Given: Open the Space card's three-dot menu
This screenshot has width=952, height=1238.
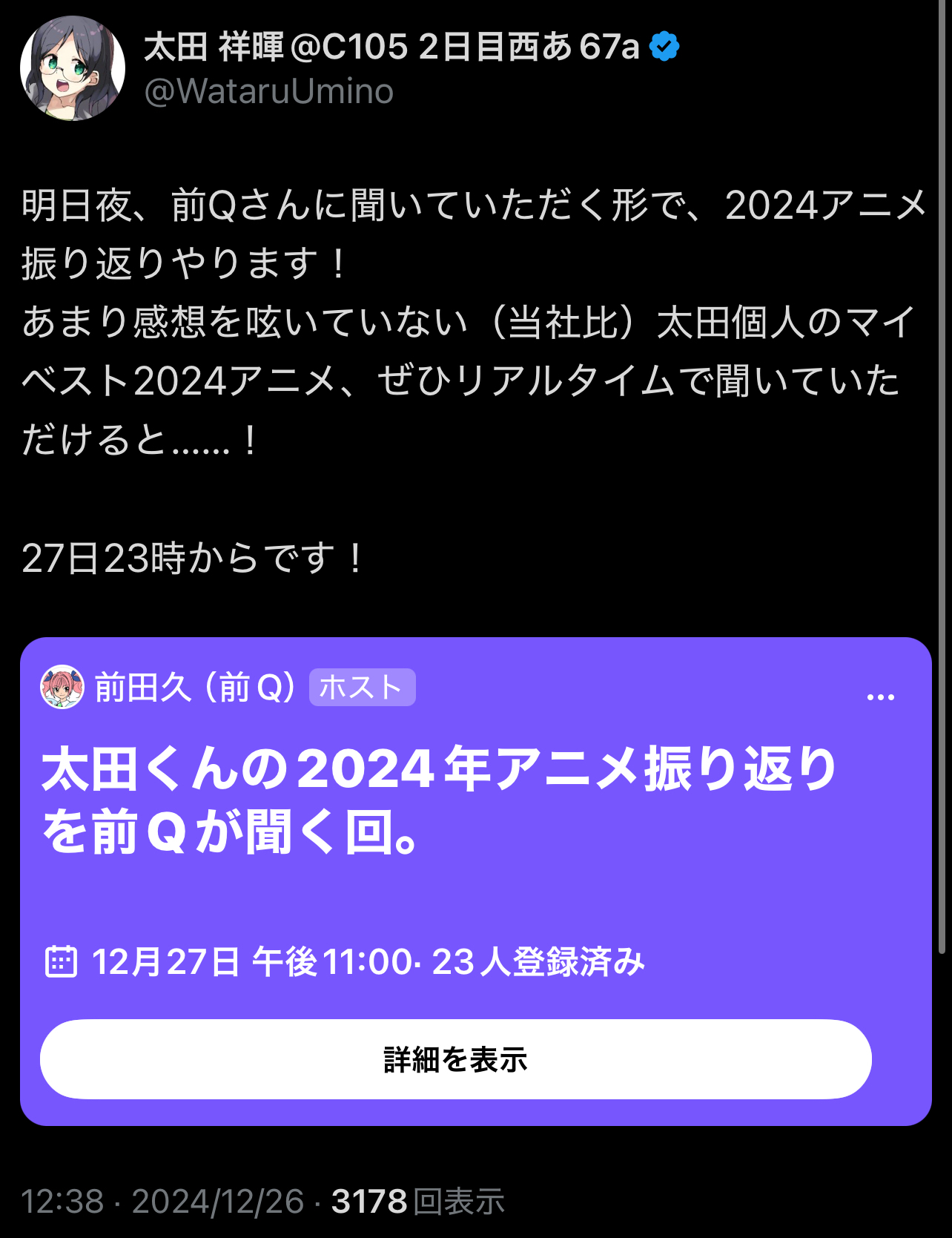Looking at the screenshot, I should pos(880,697).
